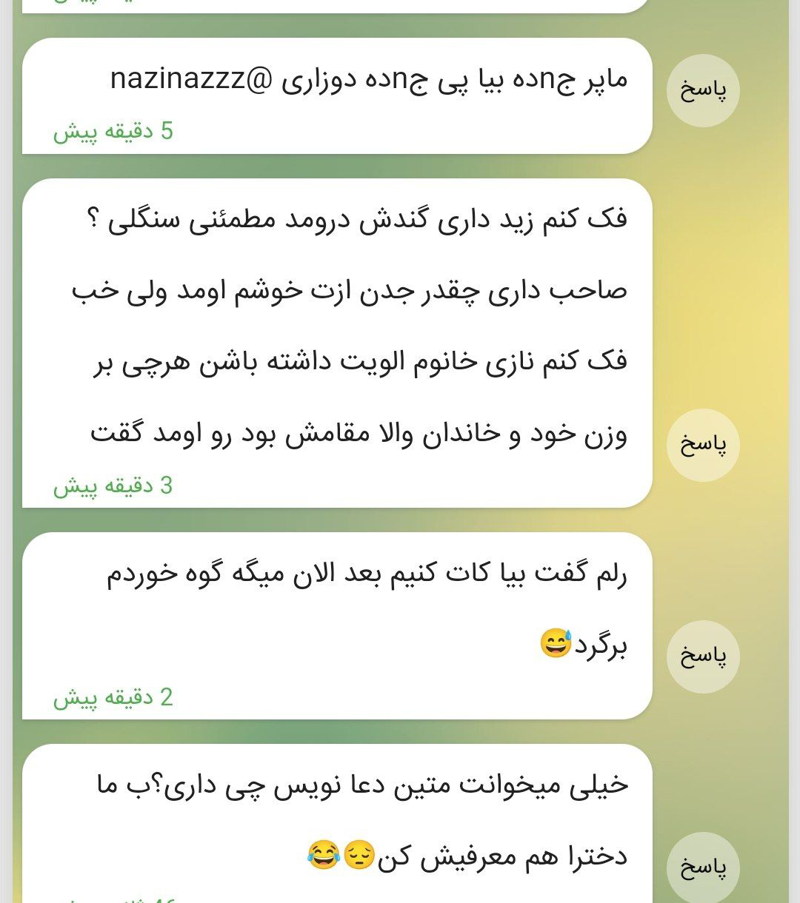Tap پاسخ beside the message from 5 دقیقه پیش

point(703,90)
